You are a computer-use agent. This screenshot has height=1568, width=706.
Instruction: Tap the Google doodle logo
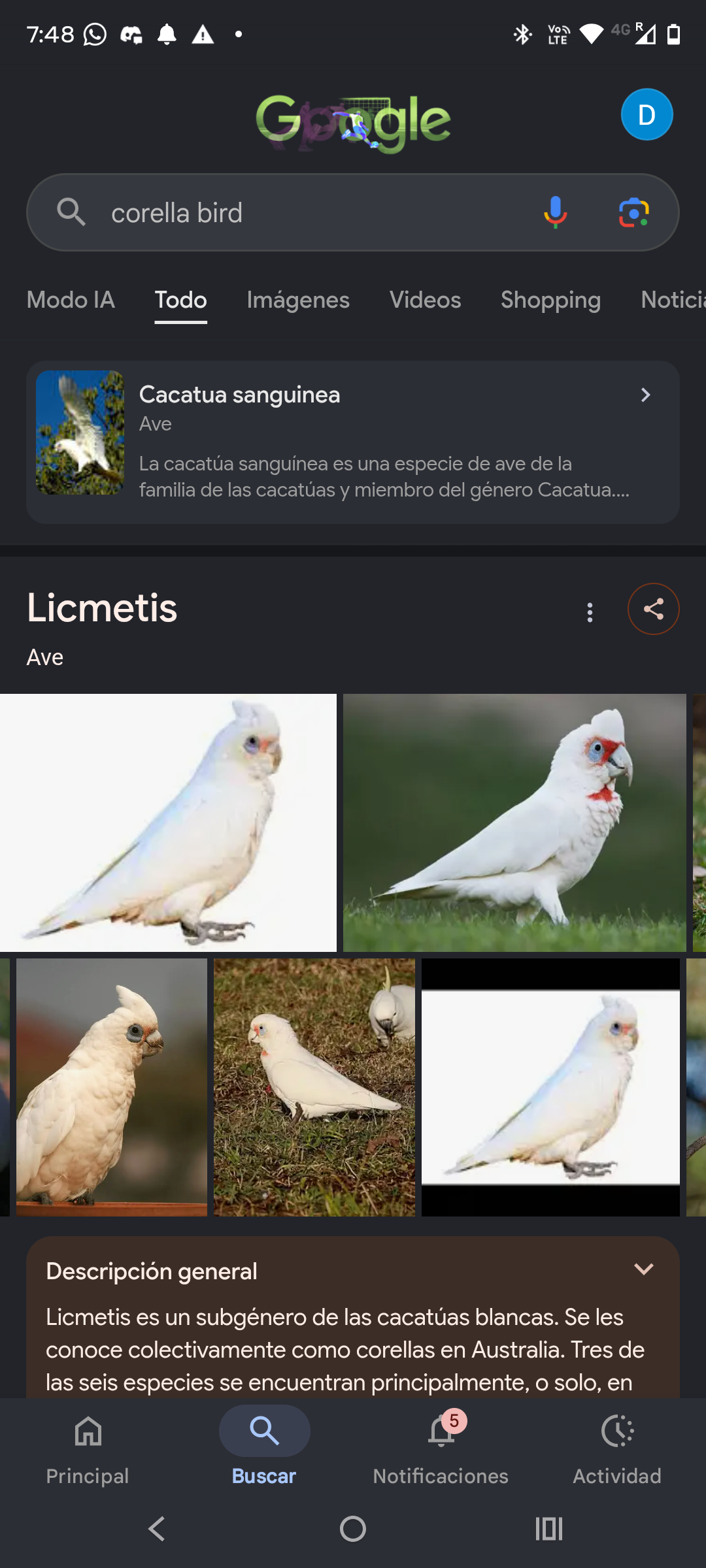coord(353,123)
